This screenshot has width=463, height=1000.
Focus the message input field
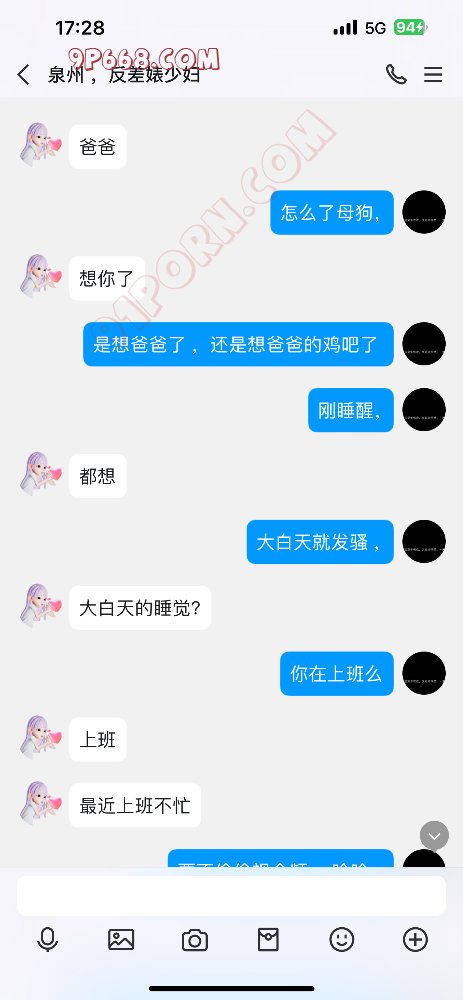tap(231, 895)
